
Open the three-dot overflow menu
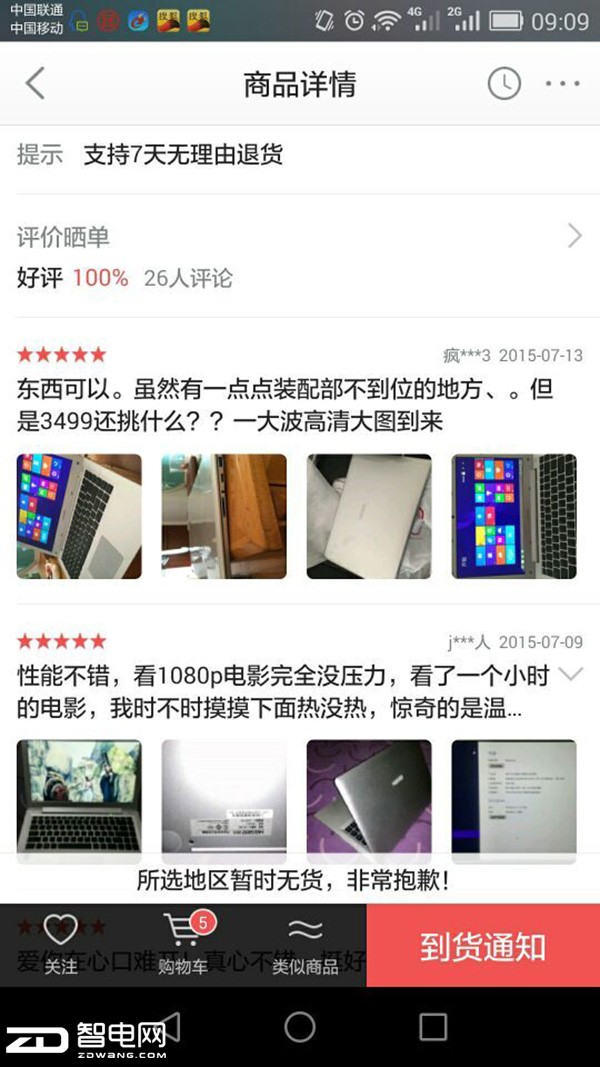click(562, 84)
